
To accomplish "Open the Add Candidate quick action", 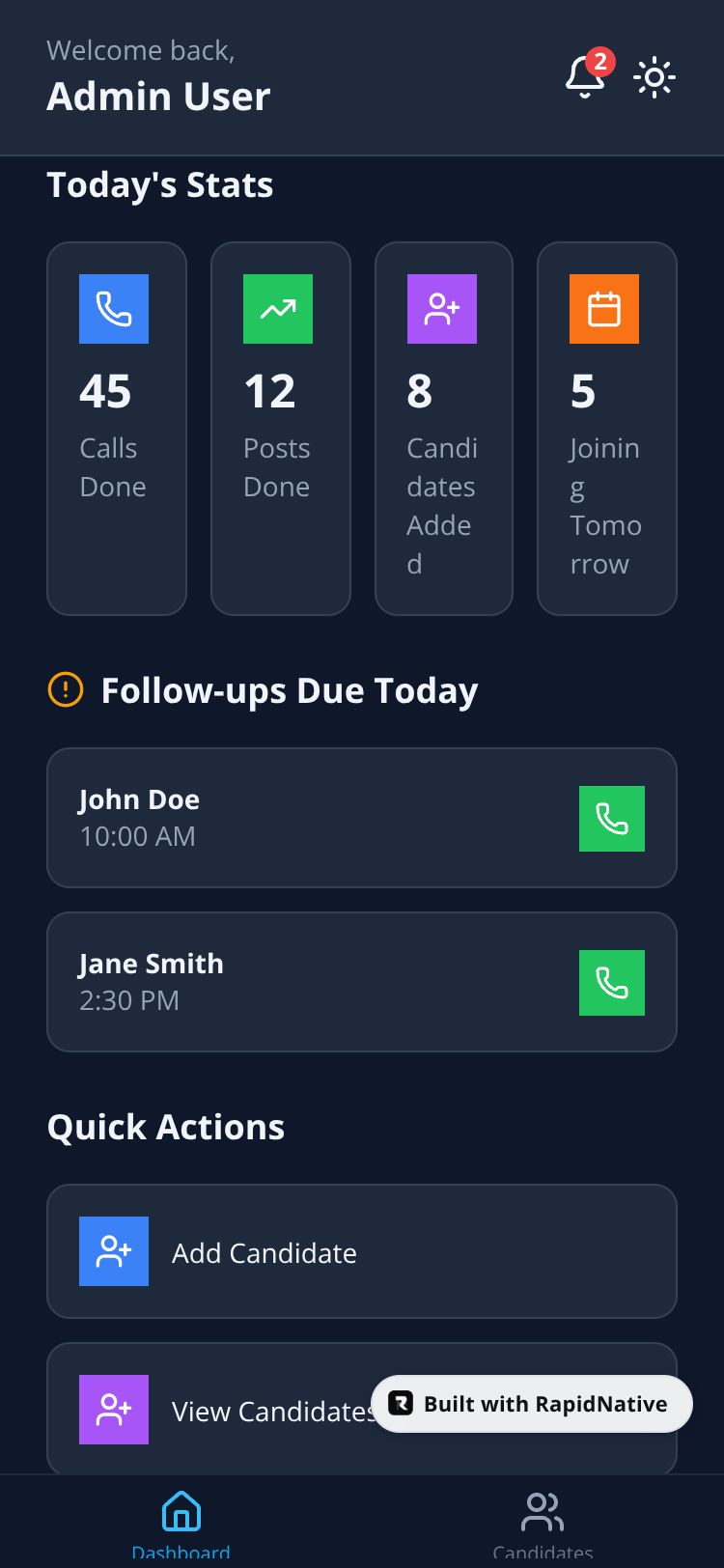I will [x=361, y=1251].
